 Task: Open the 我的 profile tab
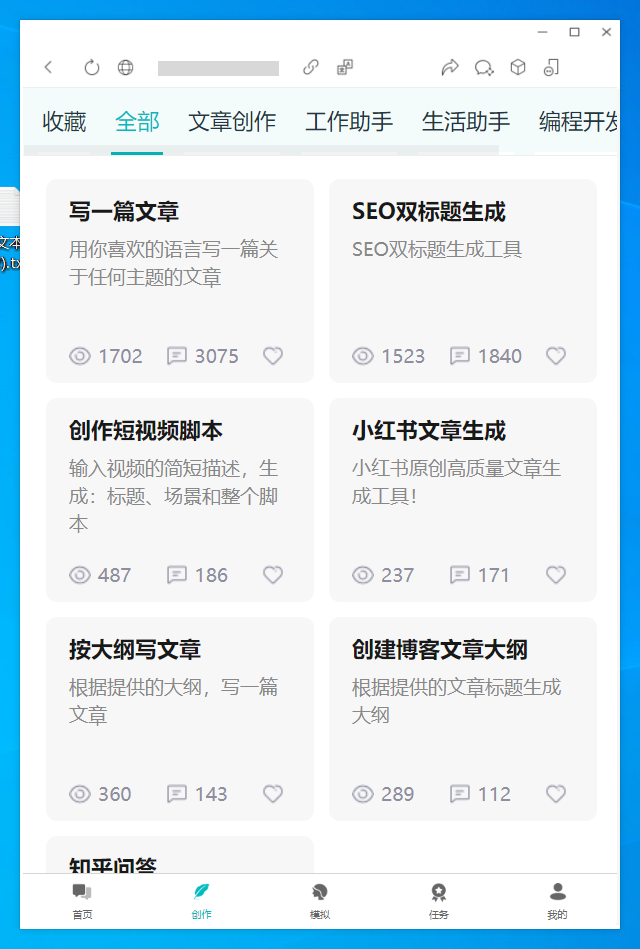click(558, 901)
